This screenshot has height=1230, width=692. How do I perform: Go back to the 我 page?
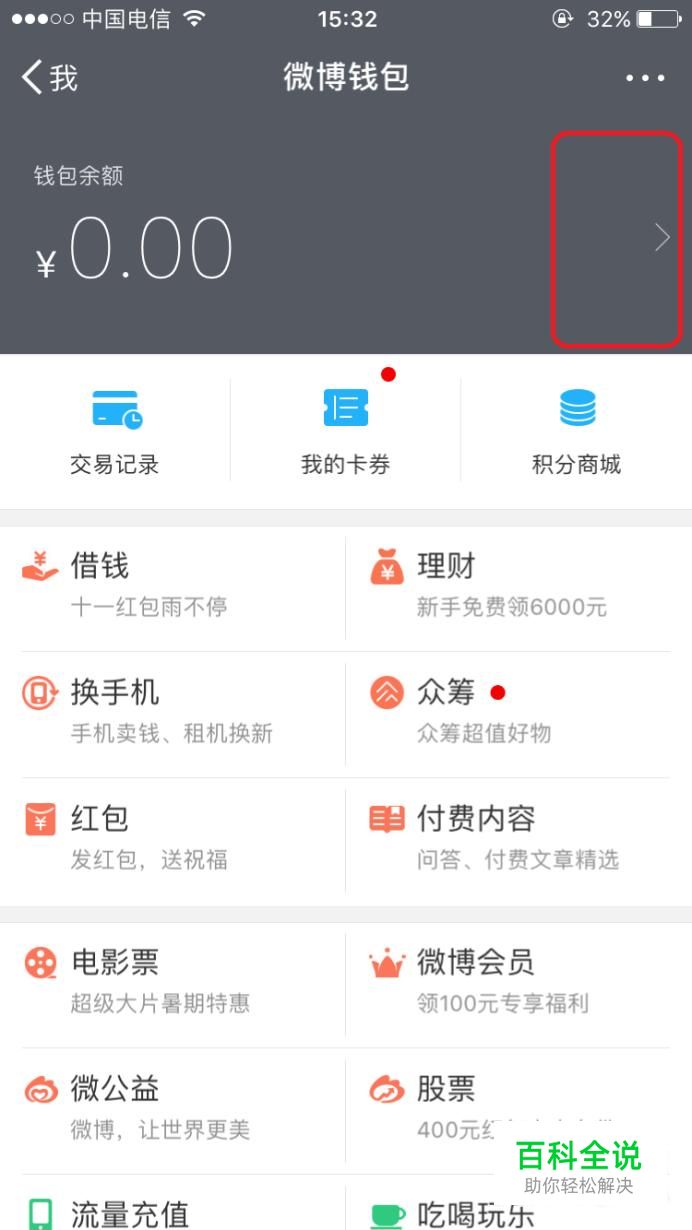(50, 77)
